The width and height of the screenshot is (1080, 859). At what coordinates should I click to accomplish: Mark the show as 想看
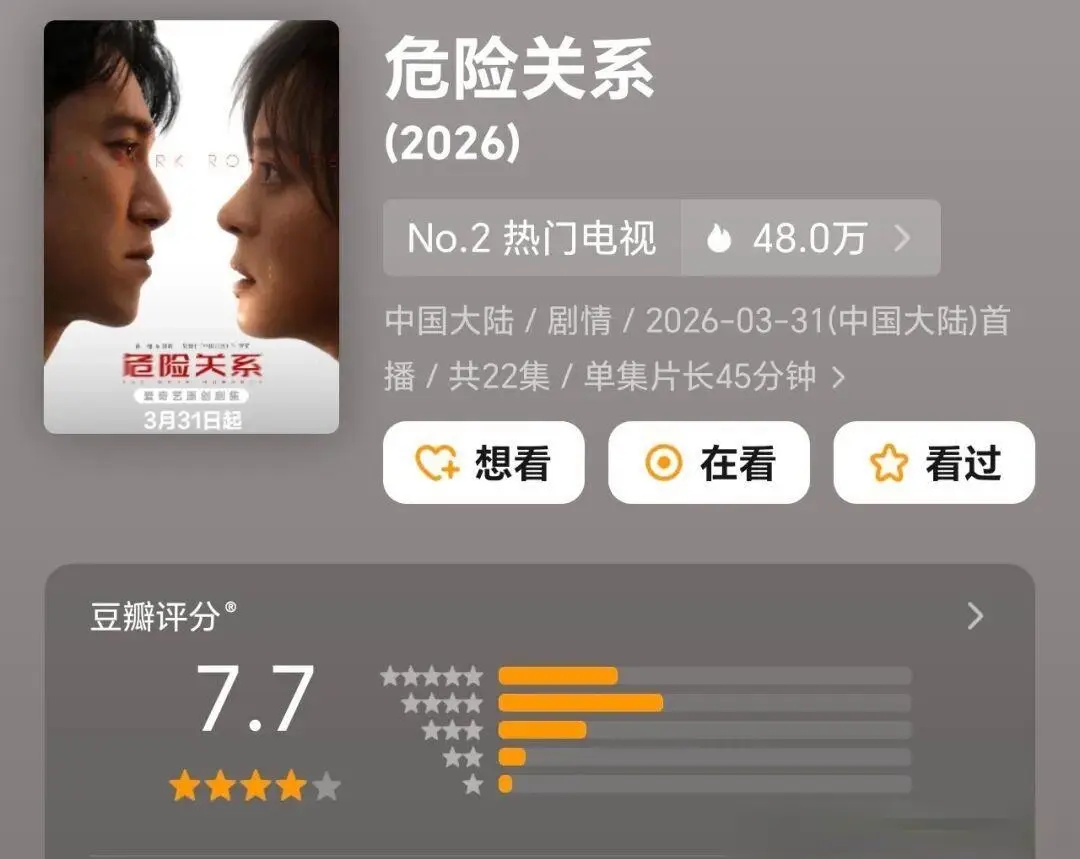[483, 462]
